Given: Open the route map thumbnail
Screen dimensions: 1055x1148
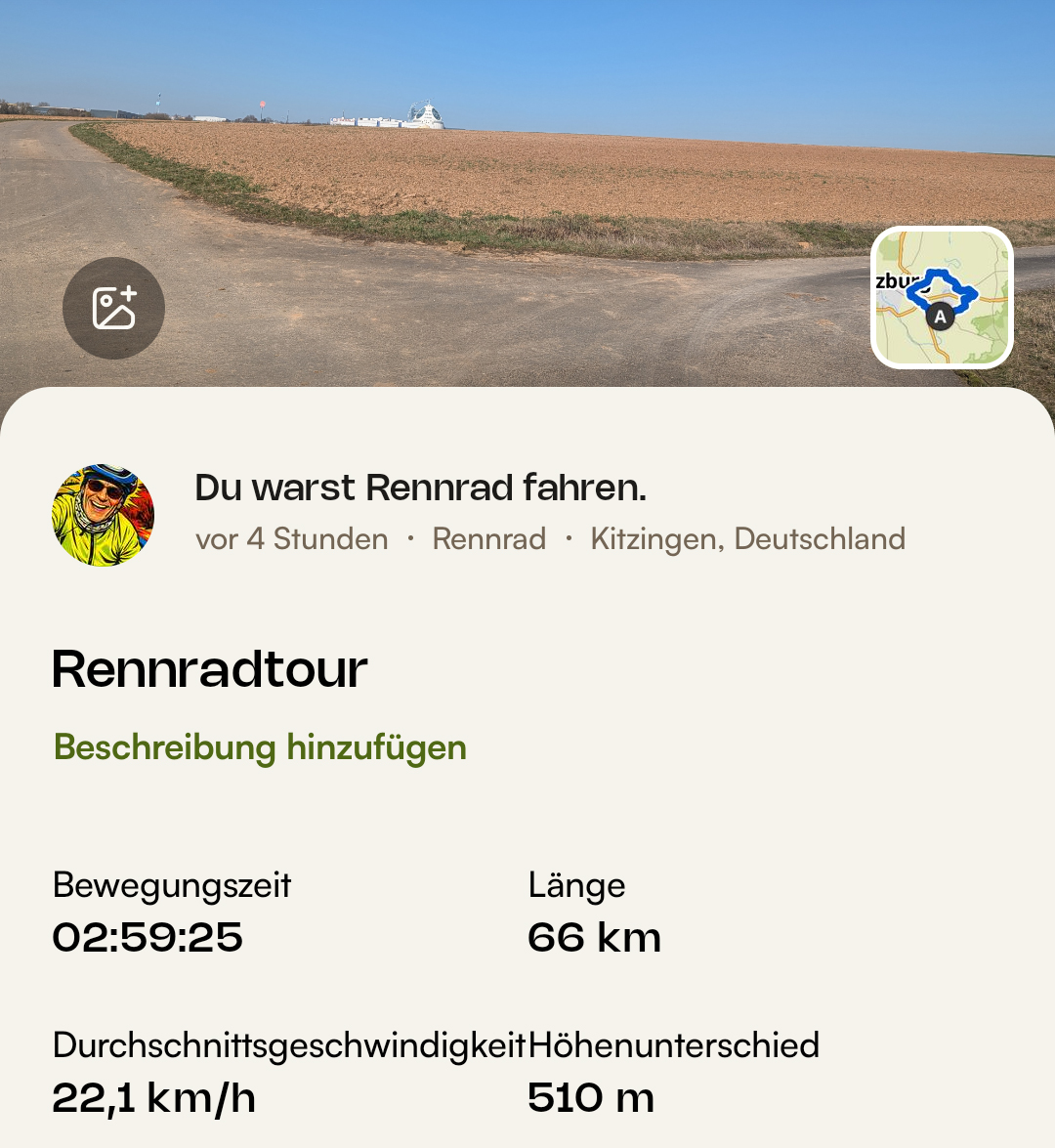Looking at the screenshot, I should (941, 298).
